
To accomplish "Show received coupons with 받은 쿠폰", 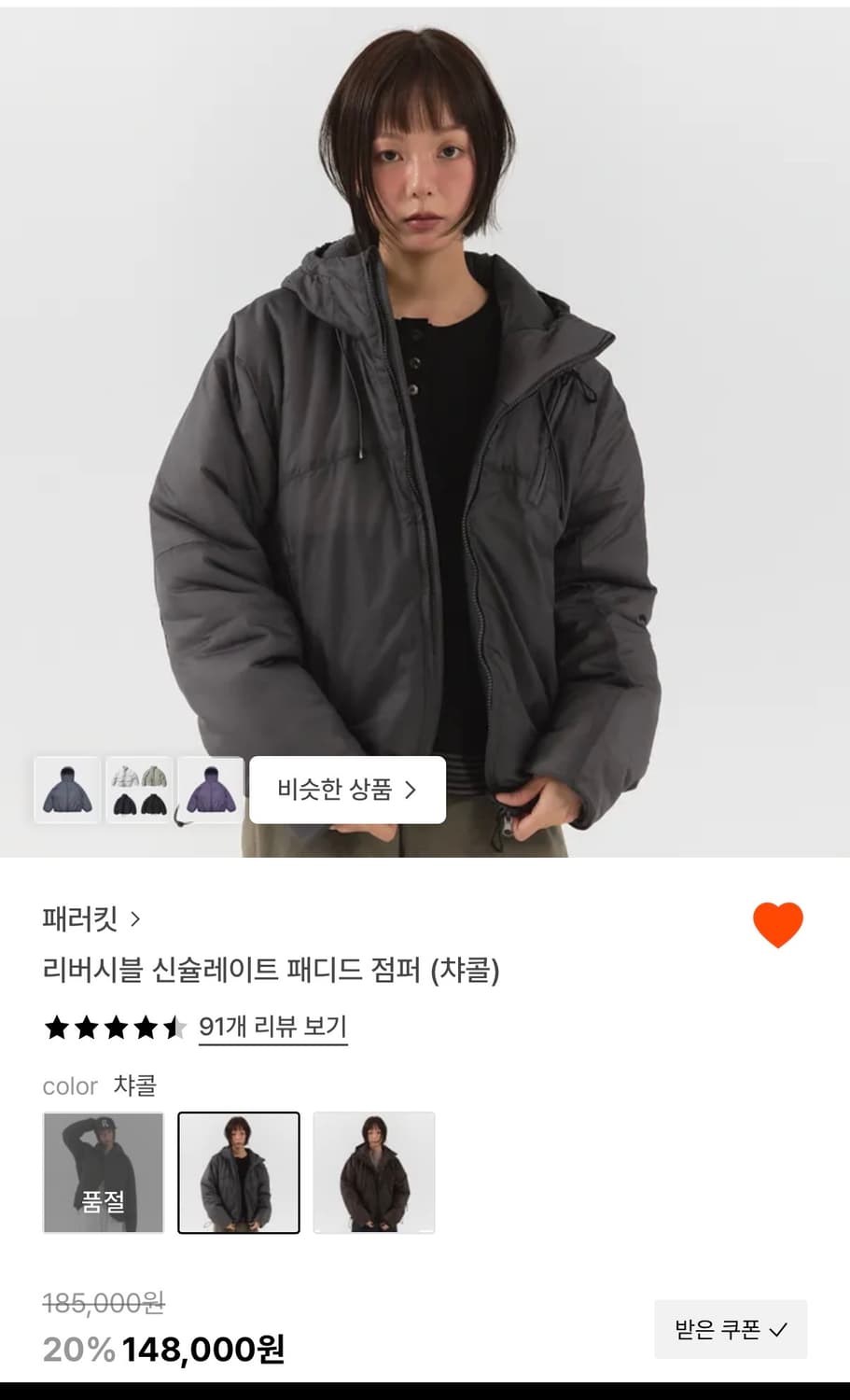I will pyautogui.click(x=731, y=1330).
